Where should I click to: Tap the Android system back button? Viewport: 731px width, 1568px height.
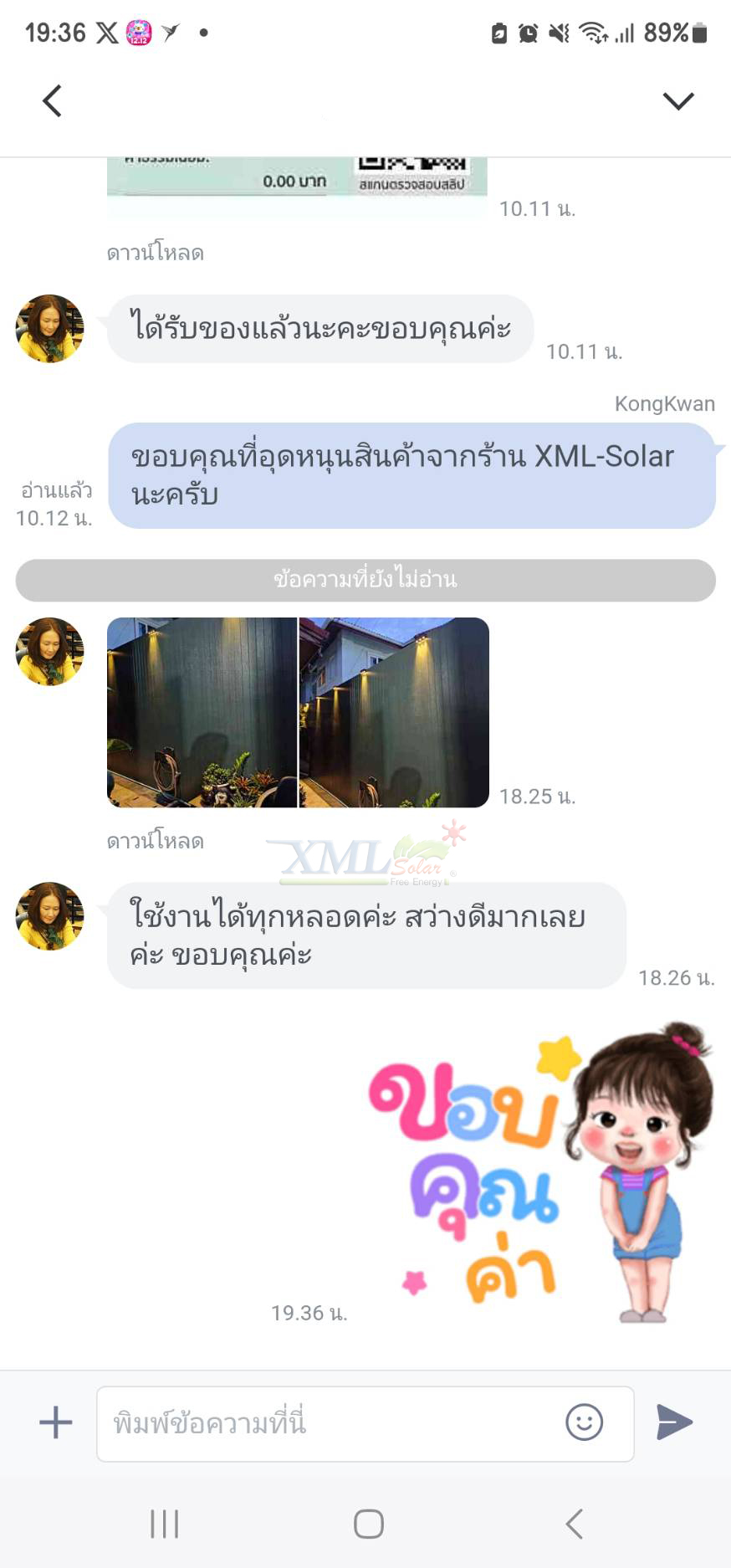click(573, 1524)
